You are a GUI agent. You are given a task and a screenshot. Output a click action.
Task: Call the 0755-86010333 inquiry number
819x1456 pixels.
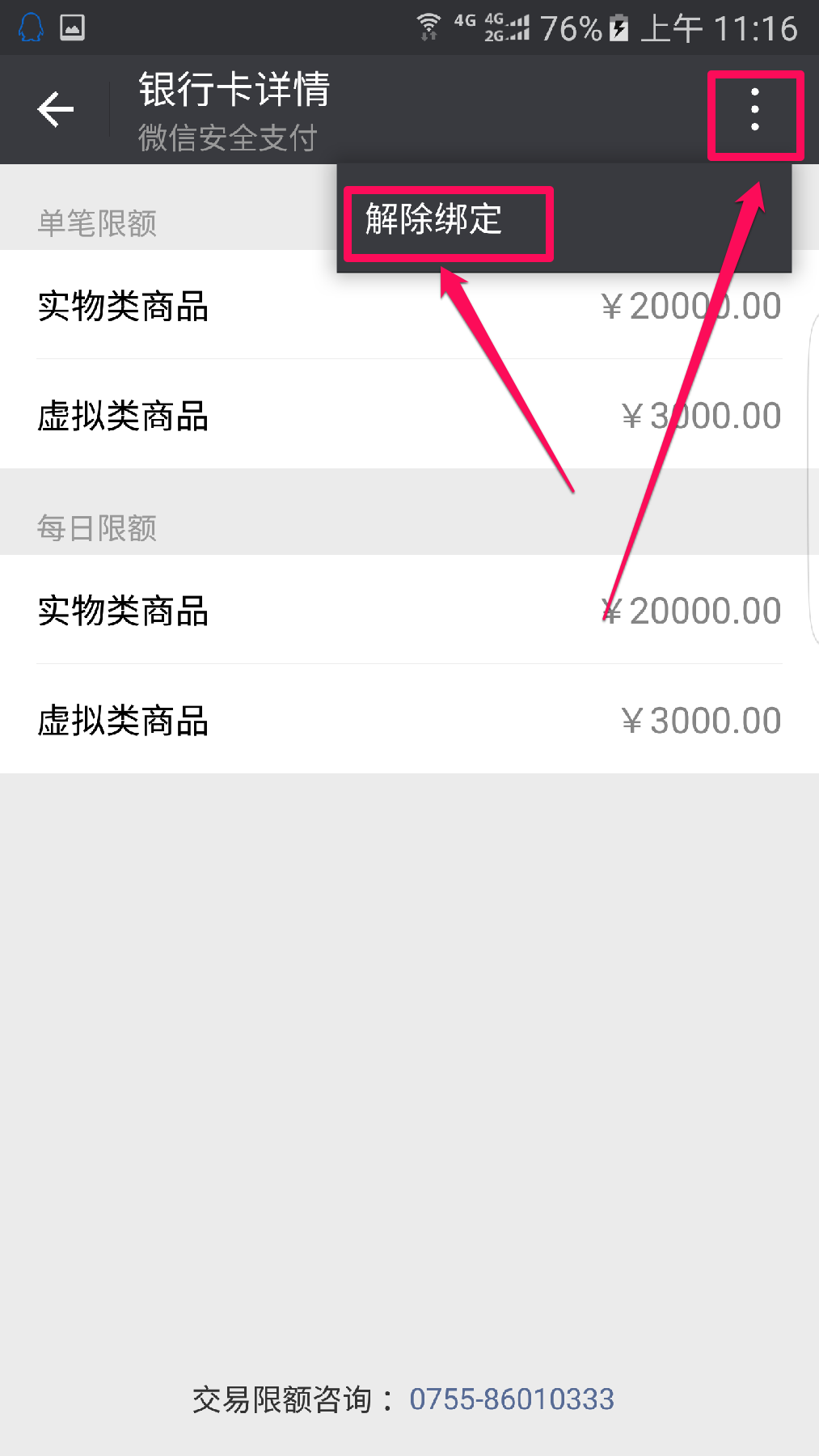click(511, 1399)
